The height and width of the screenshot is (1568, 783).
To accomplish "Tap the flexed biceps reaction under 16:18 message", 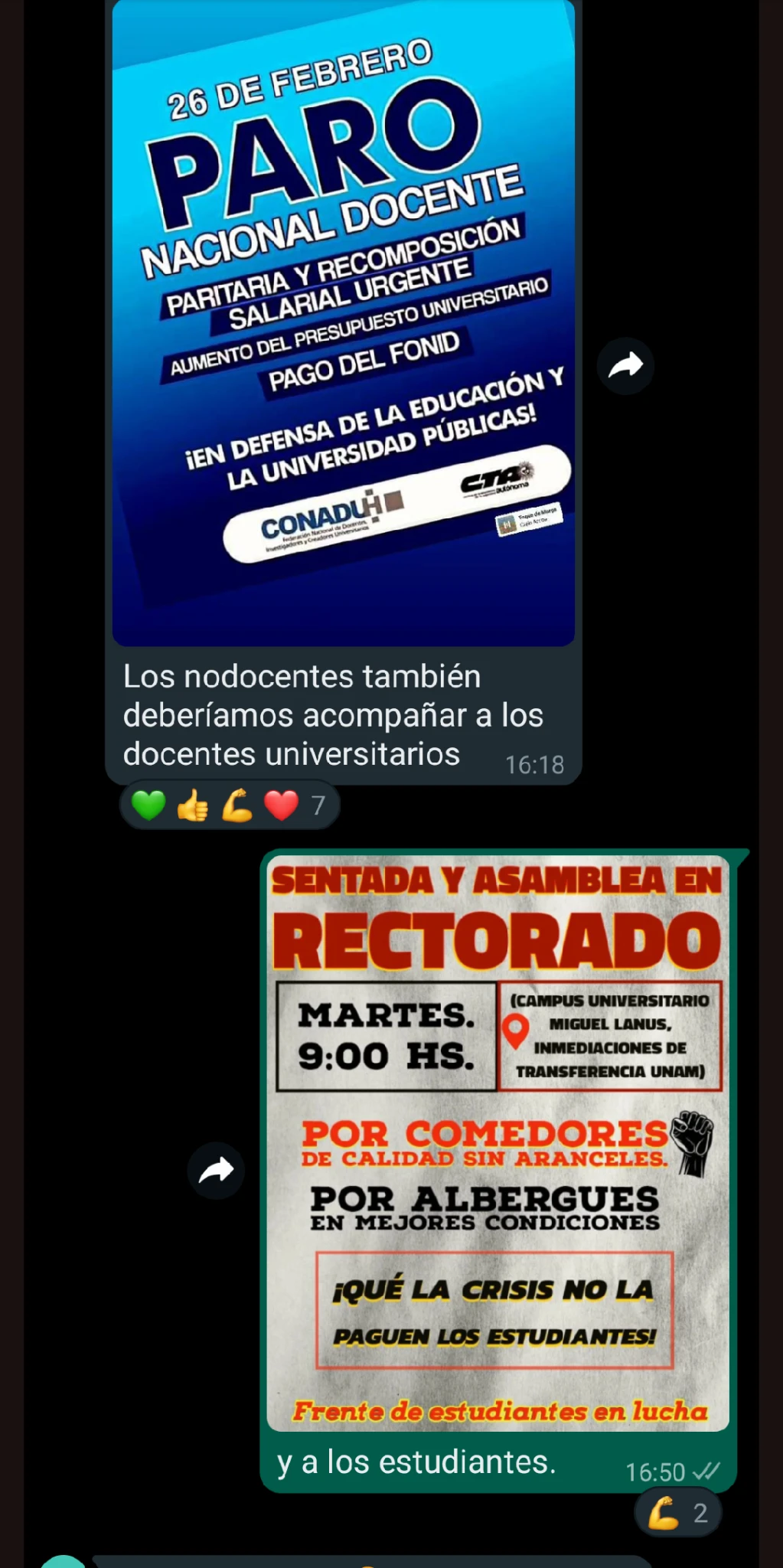I will tap(237, 805).
